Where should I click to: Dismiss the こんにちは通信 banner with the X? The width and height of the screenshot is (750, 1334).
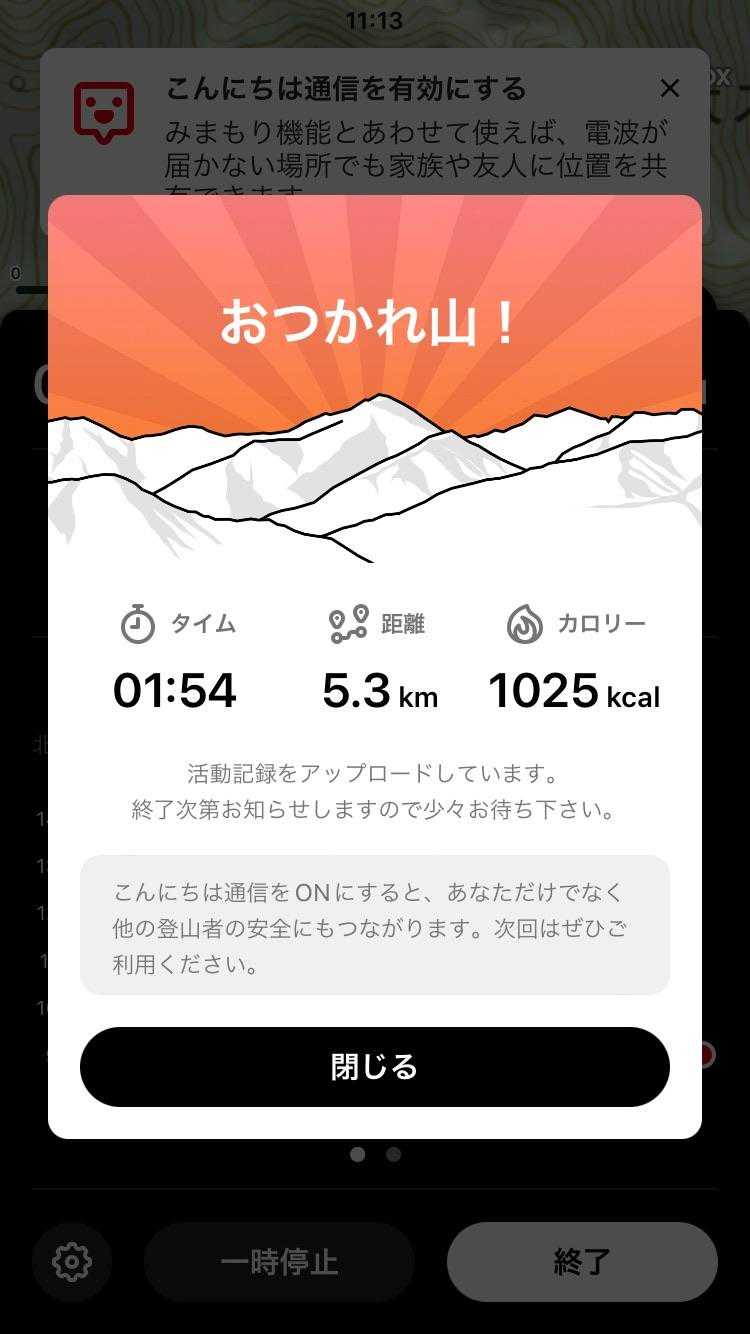point(670,89)
